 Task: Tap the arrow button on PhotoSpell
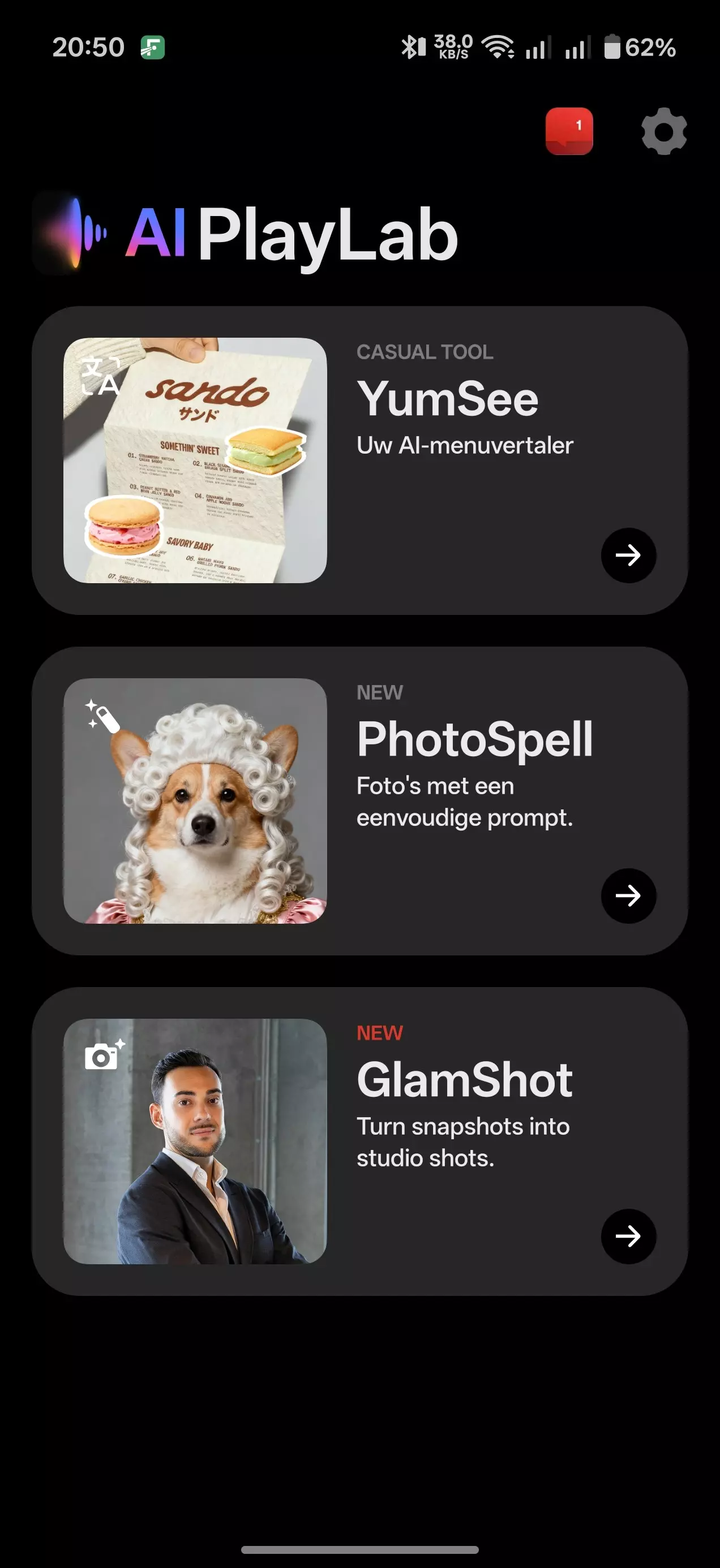(628, 895)
